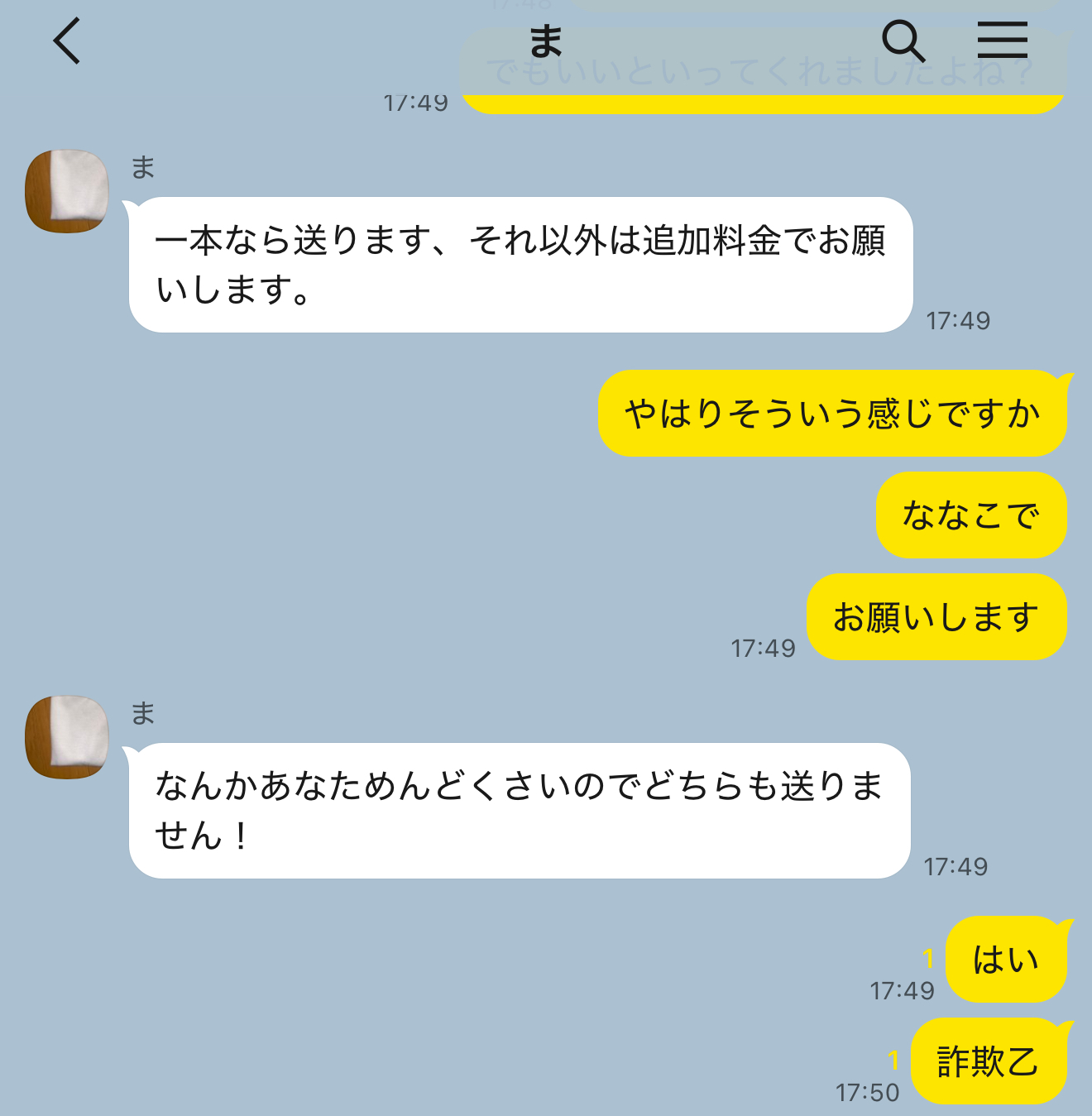Select the chat title ま in the header
This screenshot has width=1092, height=1116.
[545, 39]
